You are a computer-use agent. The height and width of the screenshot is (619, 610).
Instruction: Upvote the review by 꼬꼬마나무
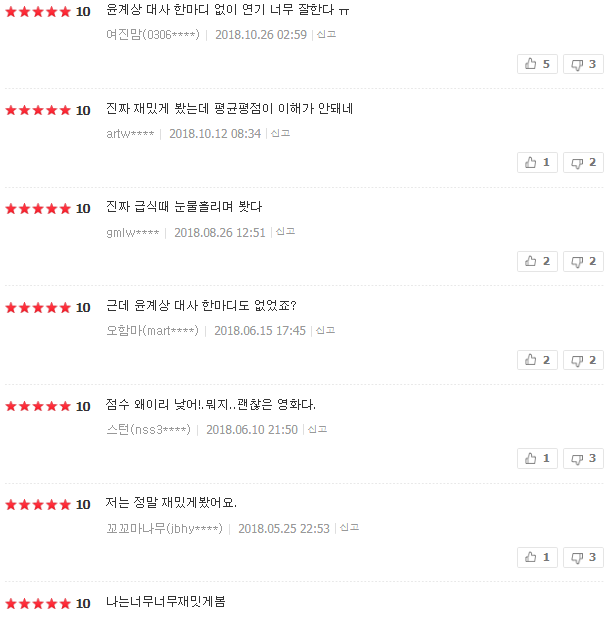pos(537,557)
